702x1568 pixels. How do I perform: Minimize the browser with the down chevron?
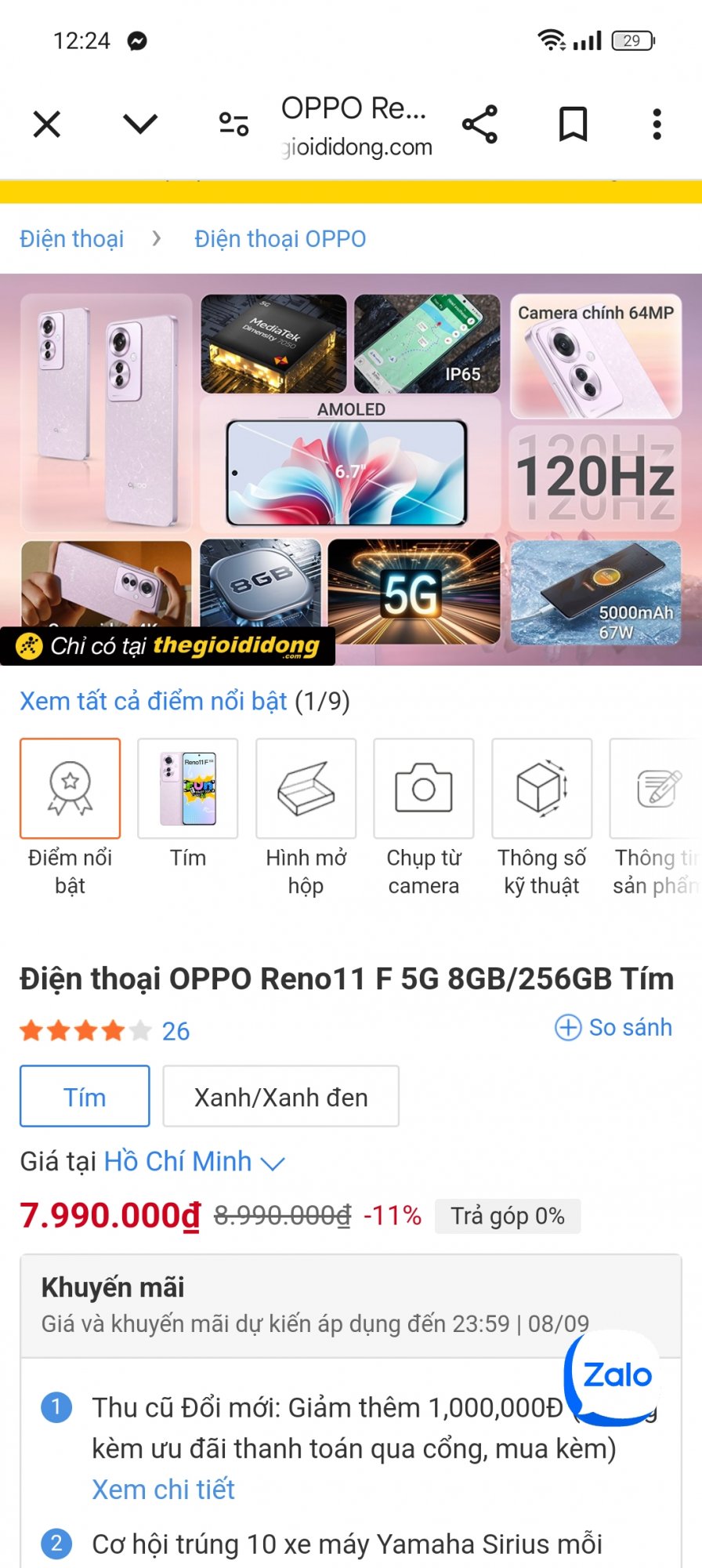(x=140, y=124)
